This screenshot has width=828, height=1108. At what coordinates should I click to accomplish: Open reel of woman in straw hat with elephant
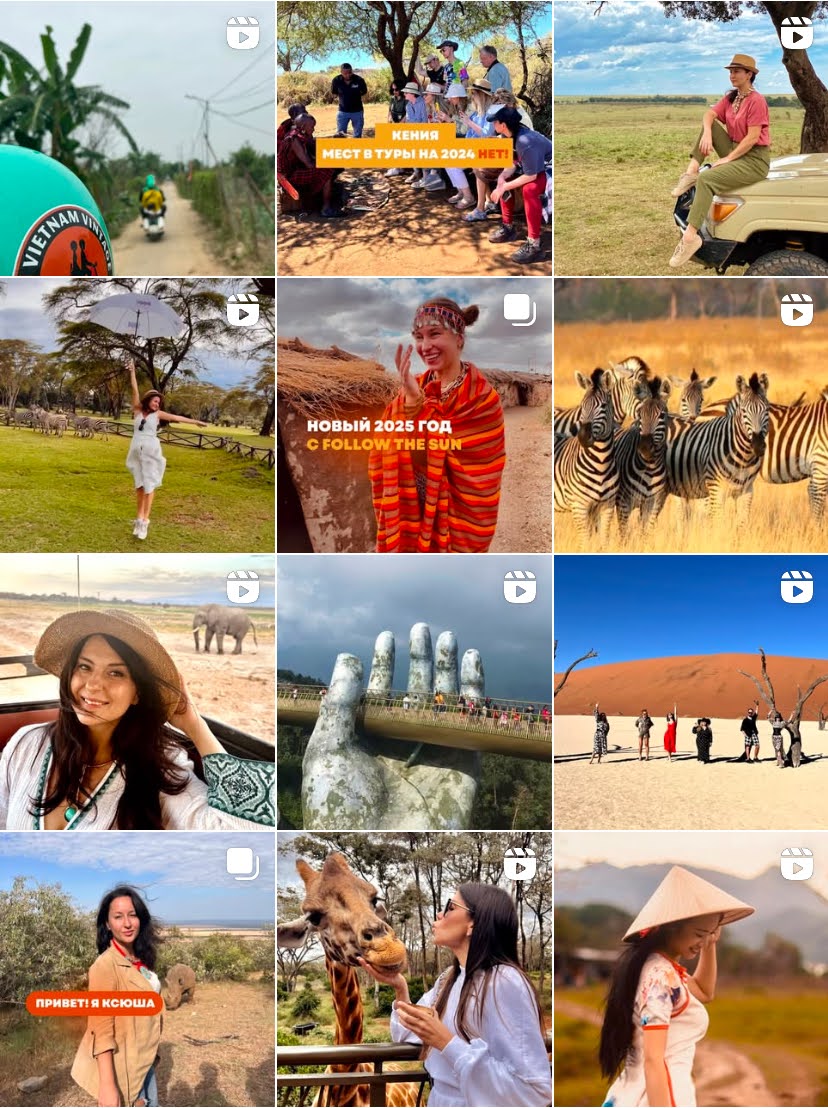(x=137, y=692)
